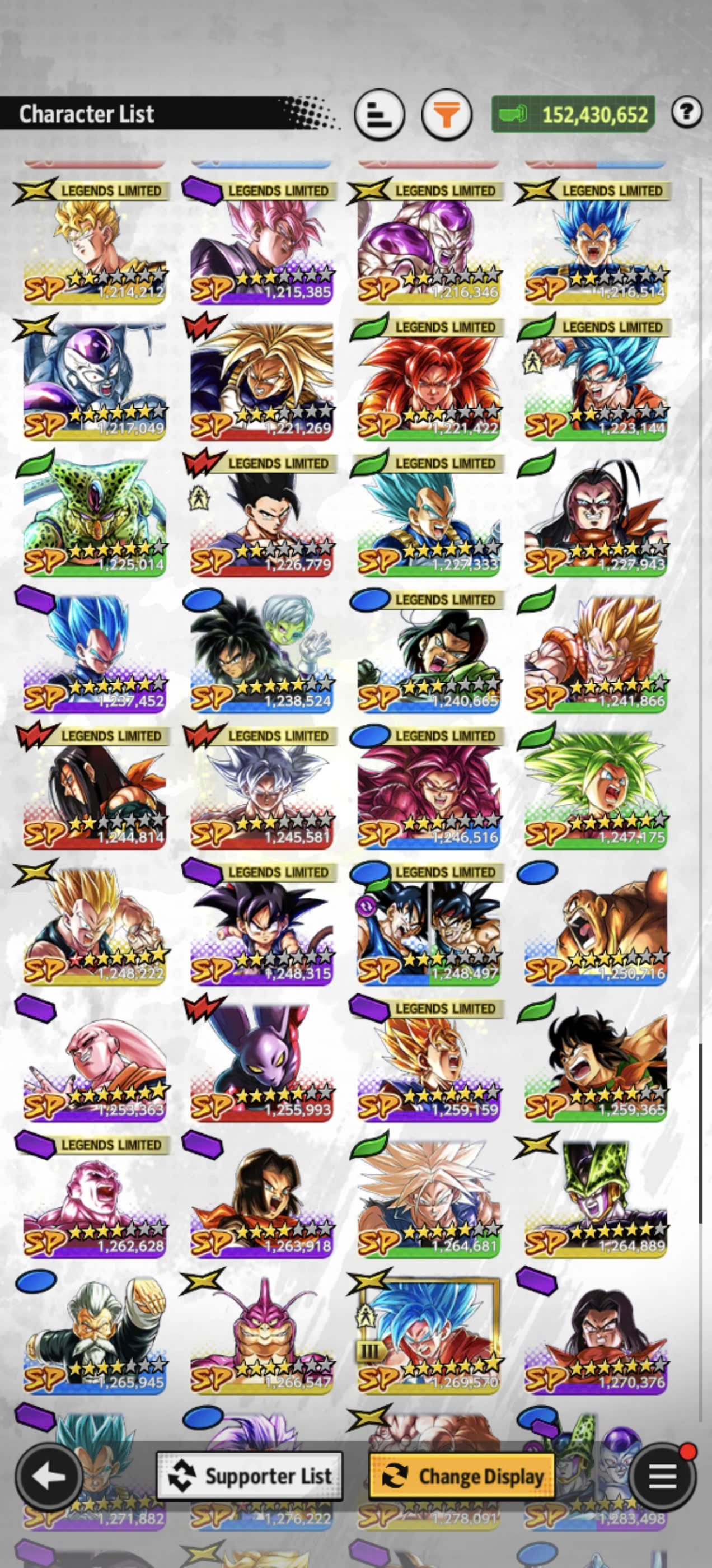Open the sort order icon

point(380,114)
